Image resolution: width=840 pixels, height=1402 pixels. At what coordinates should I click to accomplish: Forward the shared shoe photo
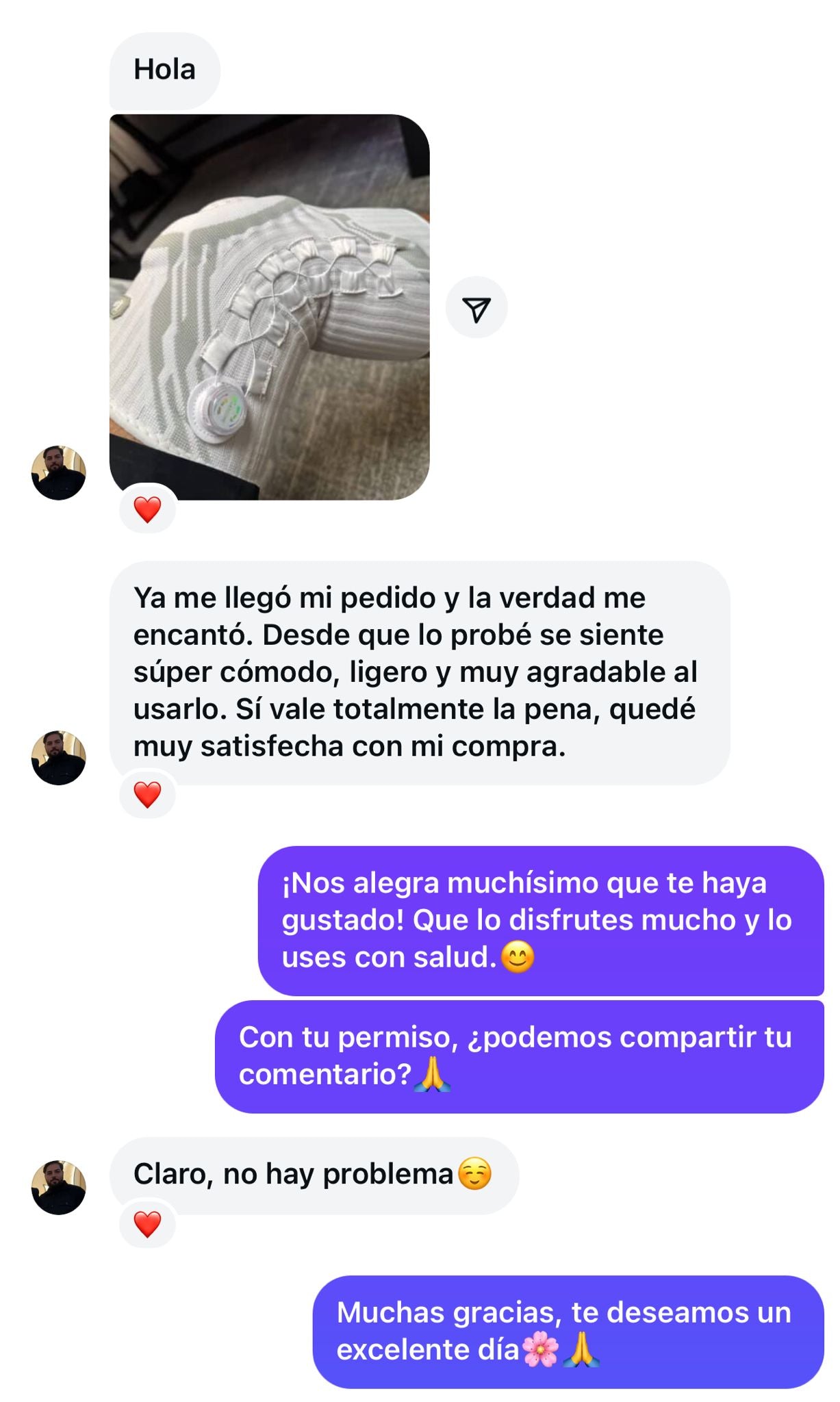click(x=476, y=308)
